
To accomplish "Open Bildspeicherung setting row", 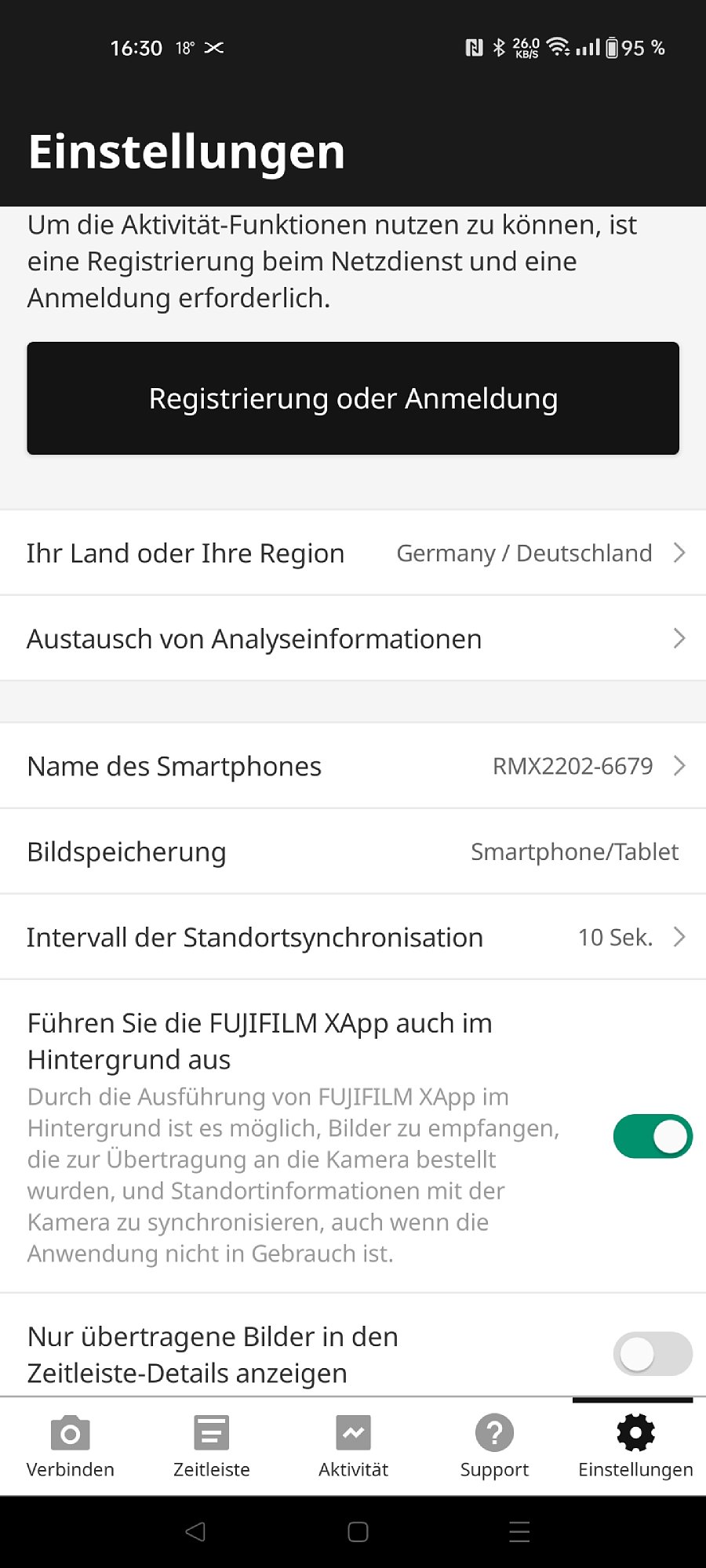I will (353, 851).
